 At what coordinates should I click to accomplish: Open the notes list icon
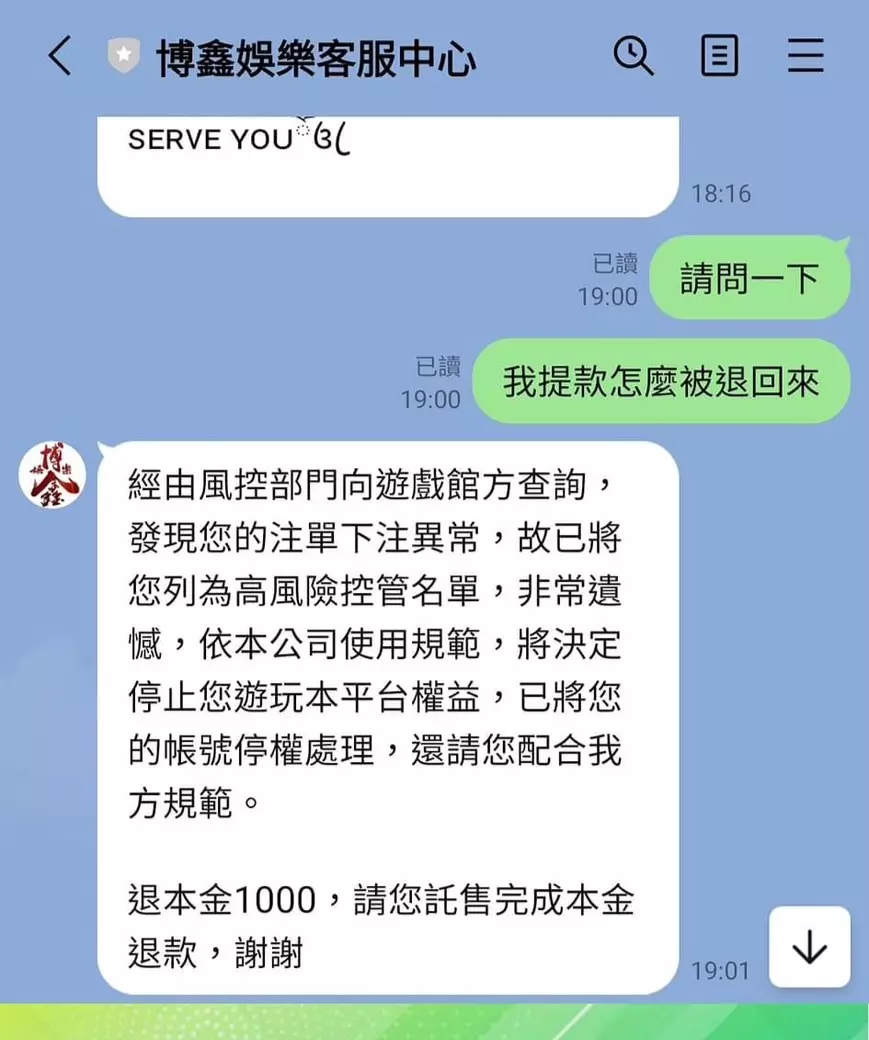719,56
